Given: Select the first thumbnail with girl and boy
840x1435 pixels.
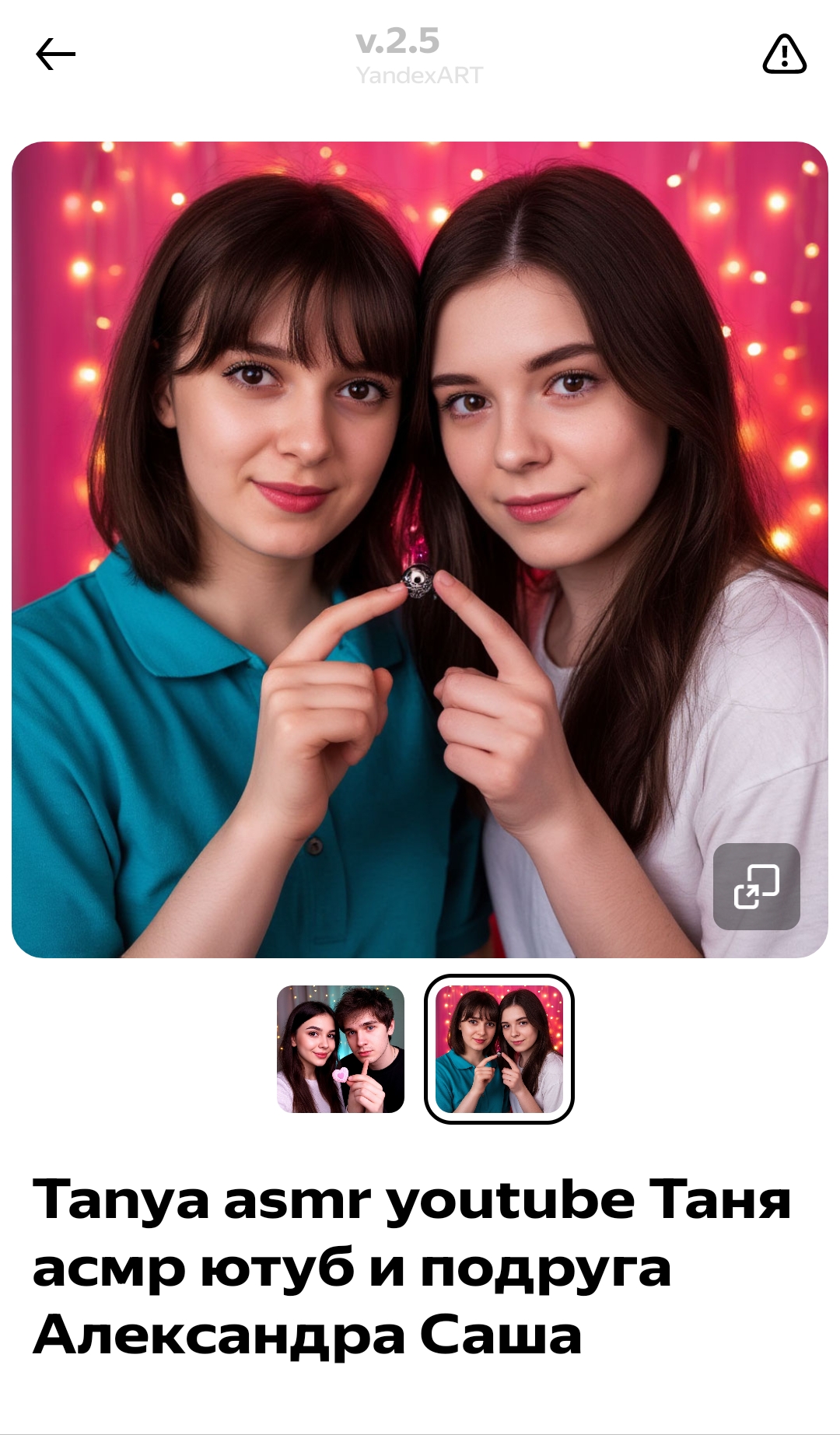Looking at the screenshot, I should 341,1049.
